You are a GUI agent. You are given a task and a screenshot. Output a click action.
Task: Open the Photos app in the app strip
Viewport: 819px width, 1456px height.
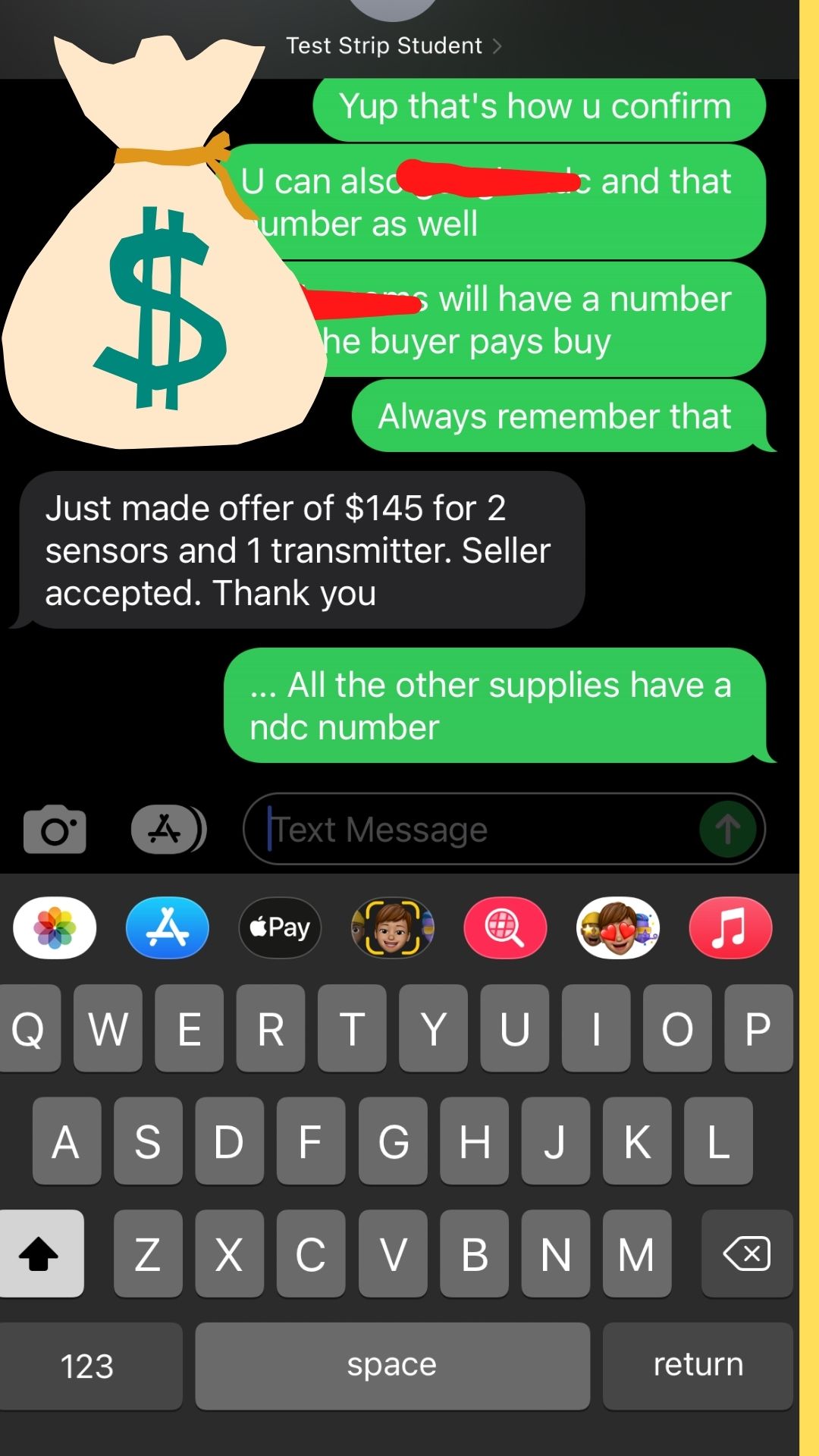(55, 927)
